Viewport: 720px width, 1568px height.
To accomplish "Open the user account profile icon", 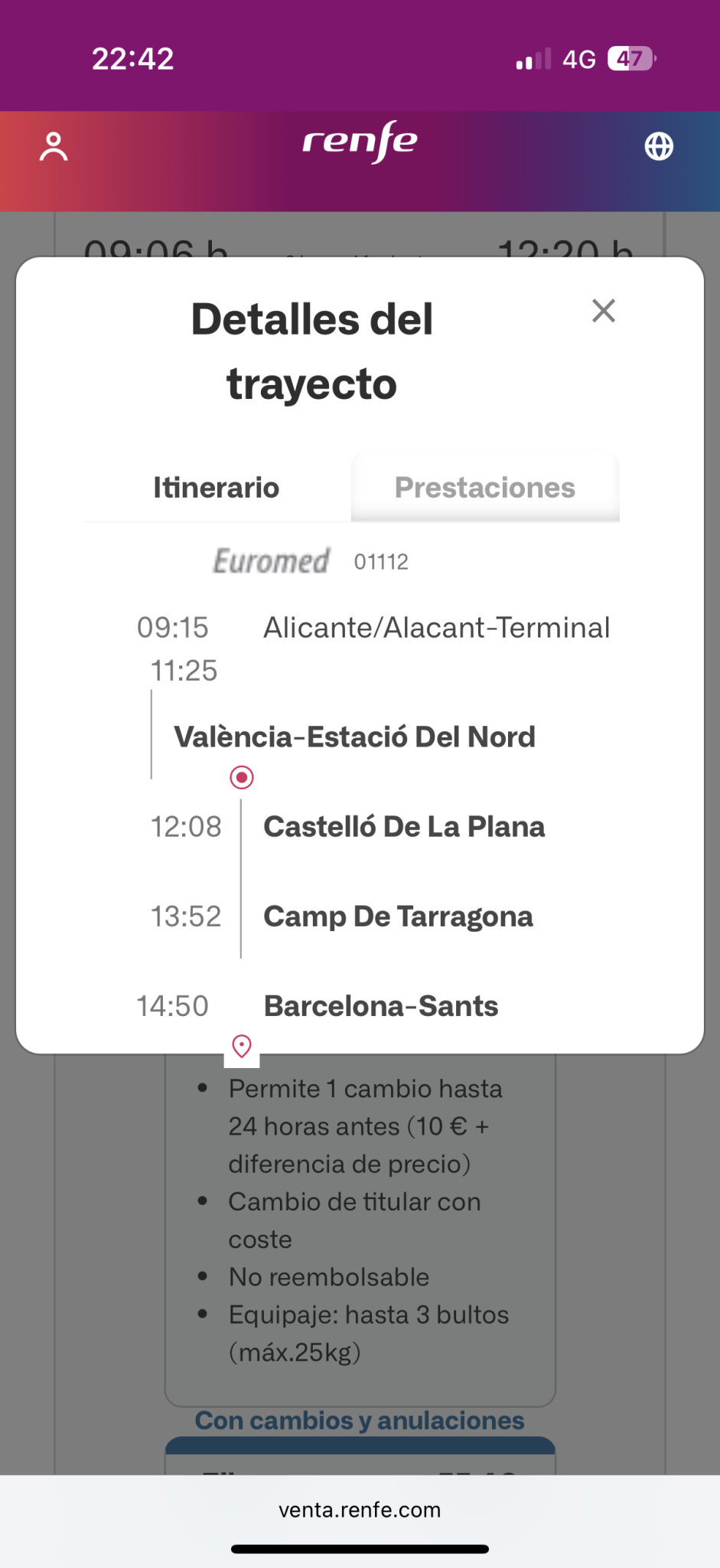I will click(x=54, y=146).
